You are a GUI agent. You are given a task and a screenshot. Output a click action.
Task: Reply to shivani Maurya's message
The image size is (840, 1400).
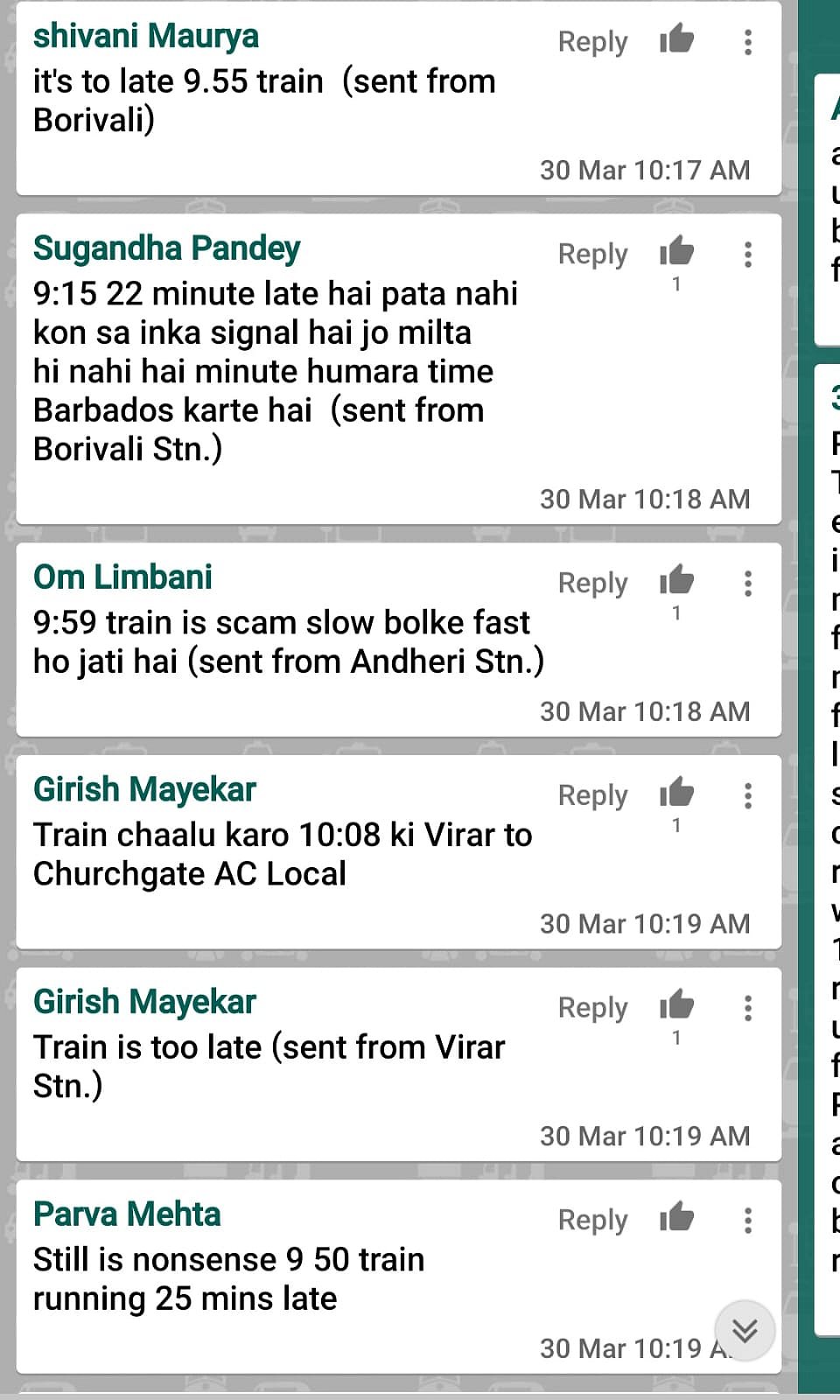coord(592,42)
